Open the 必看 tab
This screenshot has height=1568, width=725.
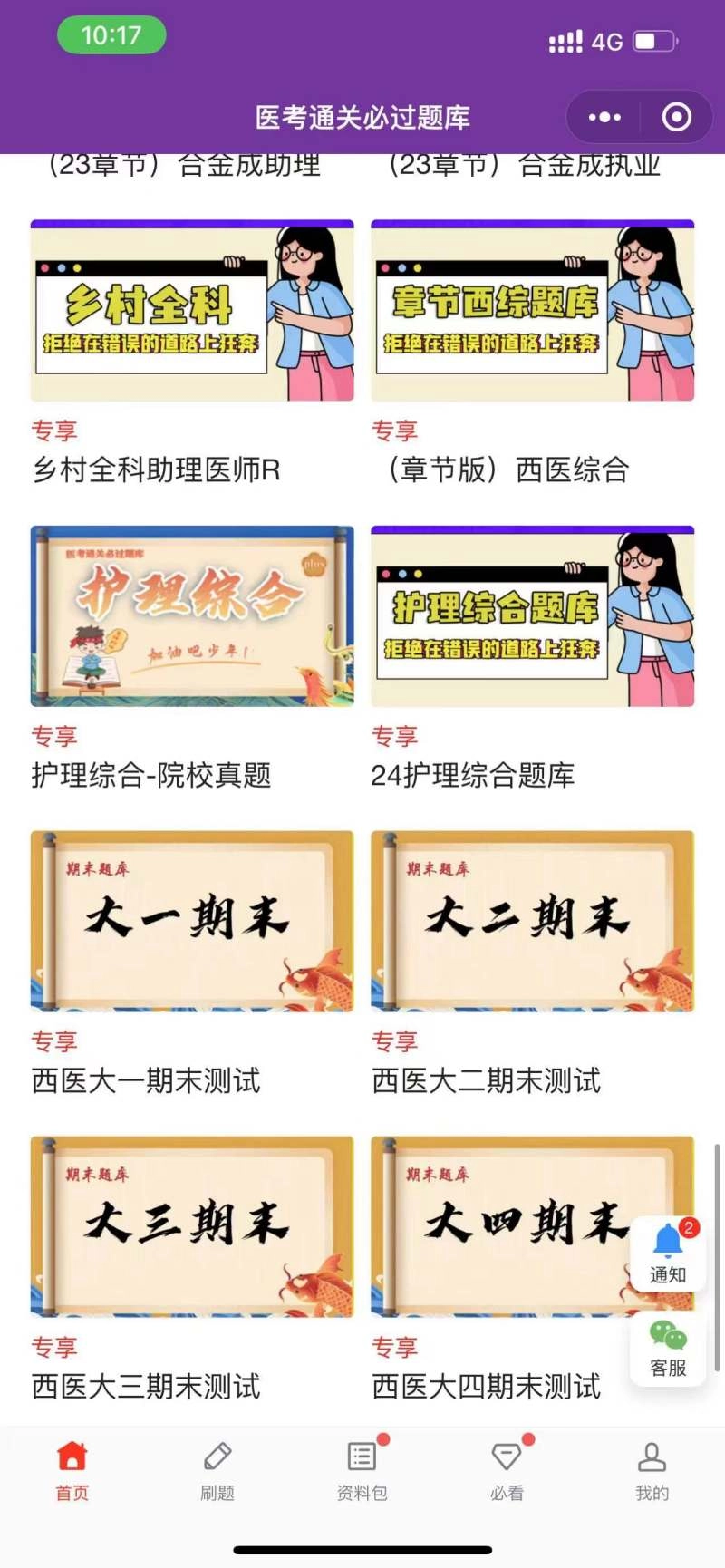pyautogui.click(x=507, y=1472)
